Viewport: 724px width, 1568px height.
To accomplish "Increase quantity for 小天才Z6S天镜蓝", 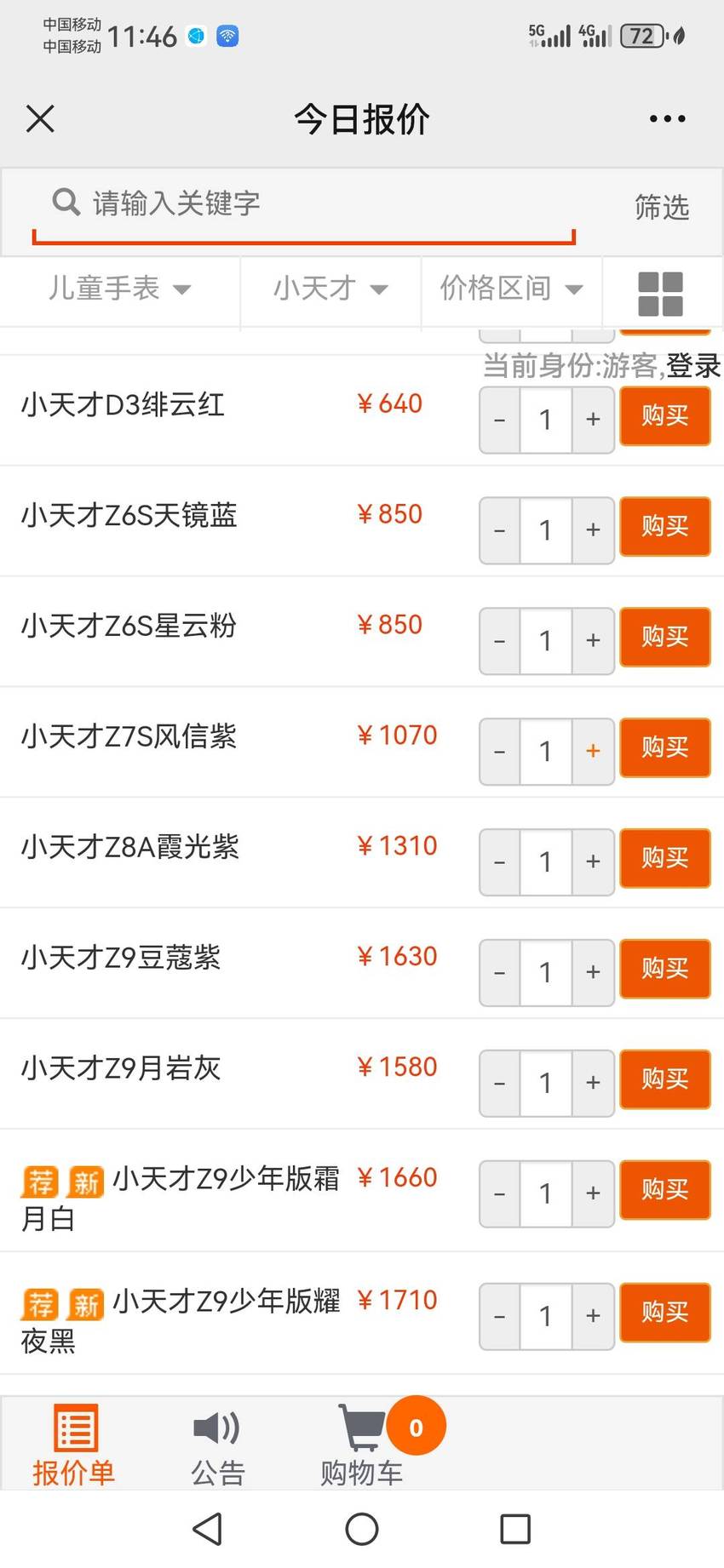I will pyautogui.click(x=593, y=529).
